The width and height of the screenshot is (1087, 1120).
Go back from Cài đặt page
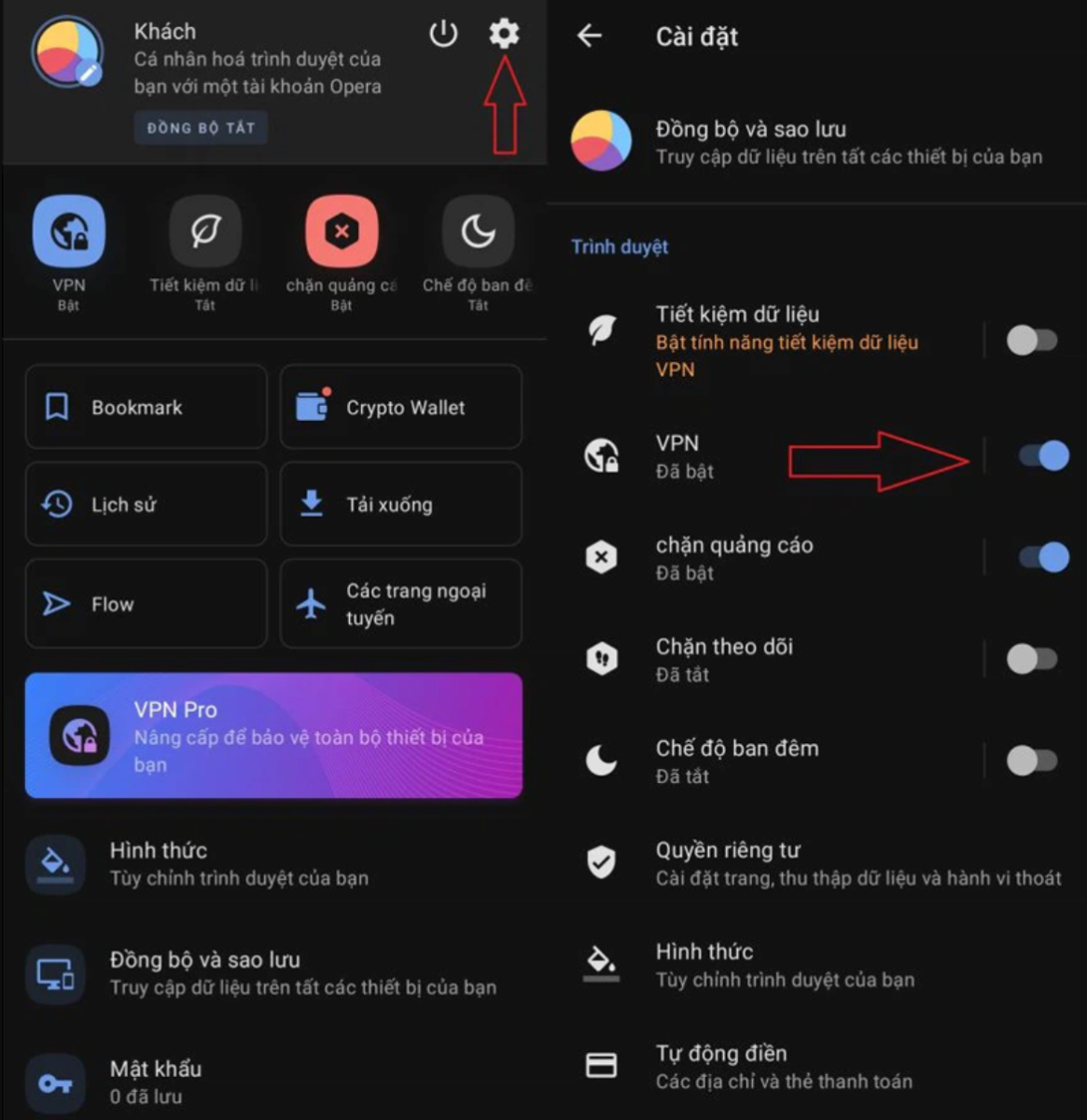590,36
